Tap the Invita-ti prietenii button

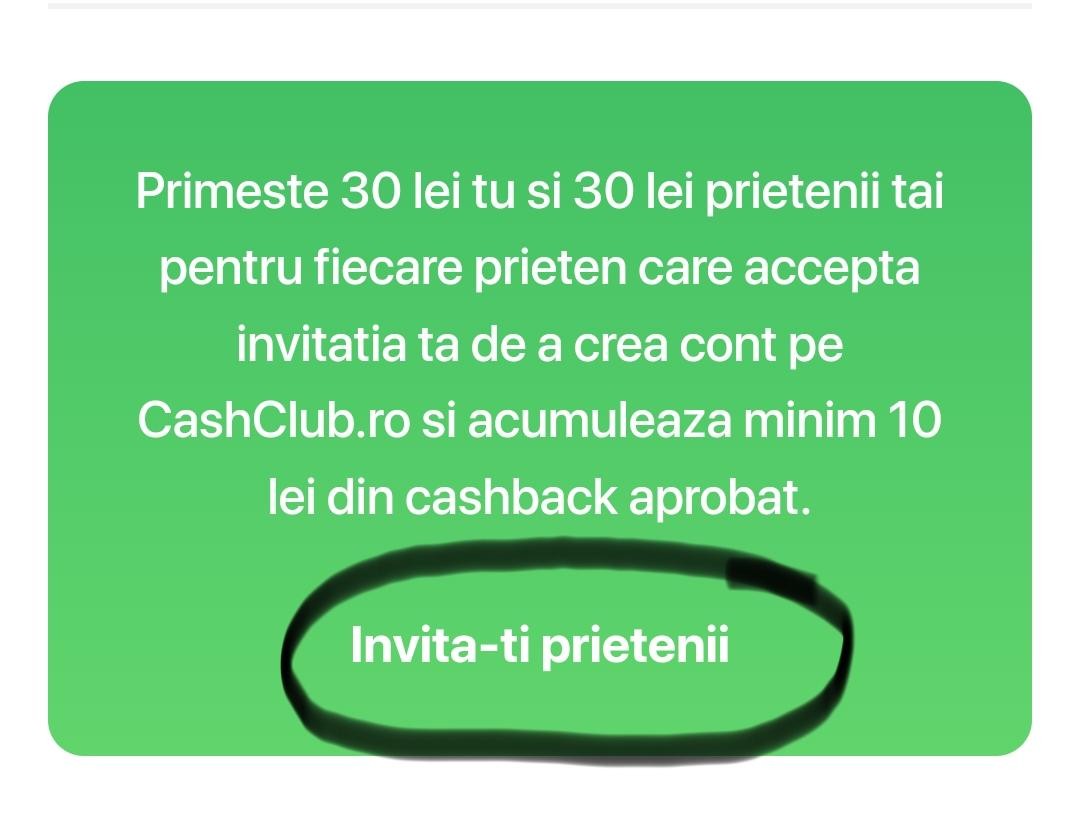tap(540, 646)
